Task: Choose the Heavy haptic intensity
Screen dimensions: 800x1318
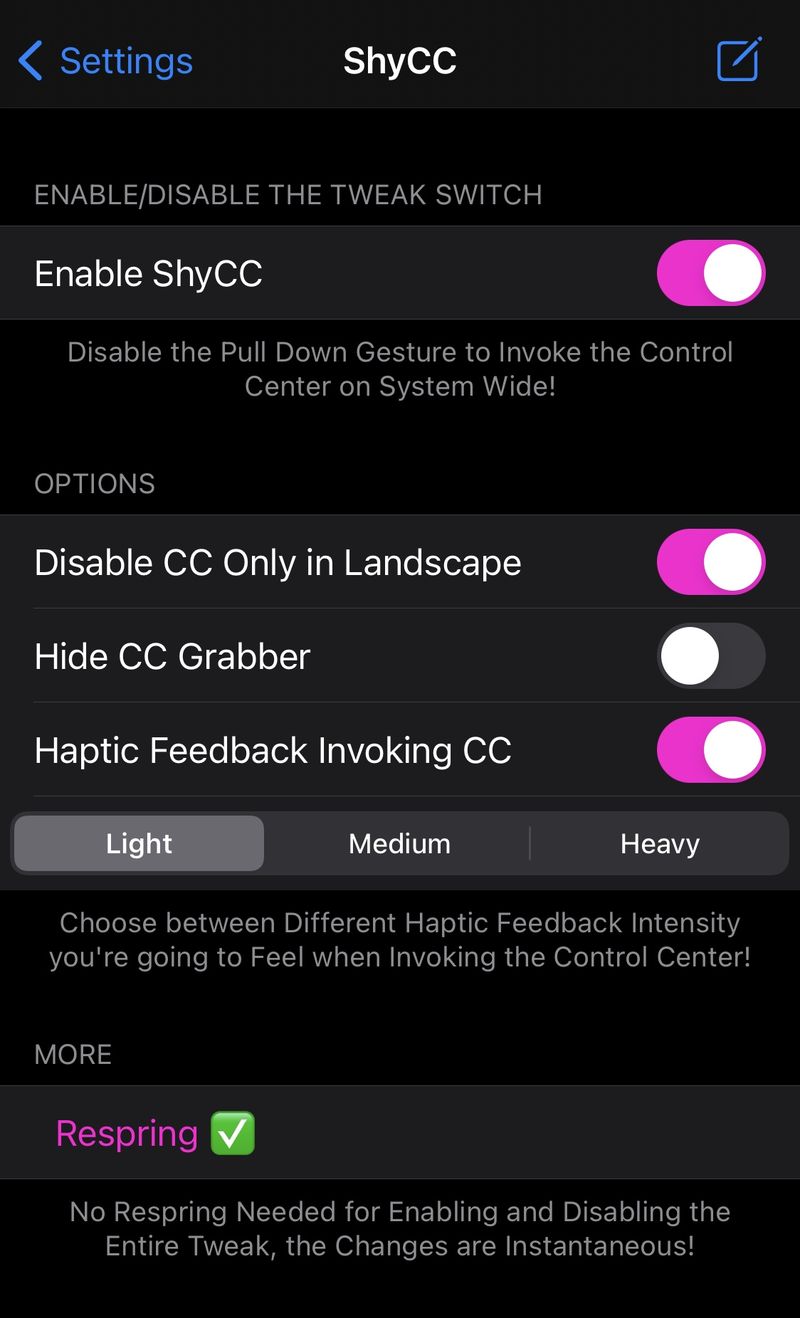Action: (x=659, y=844)
